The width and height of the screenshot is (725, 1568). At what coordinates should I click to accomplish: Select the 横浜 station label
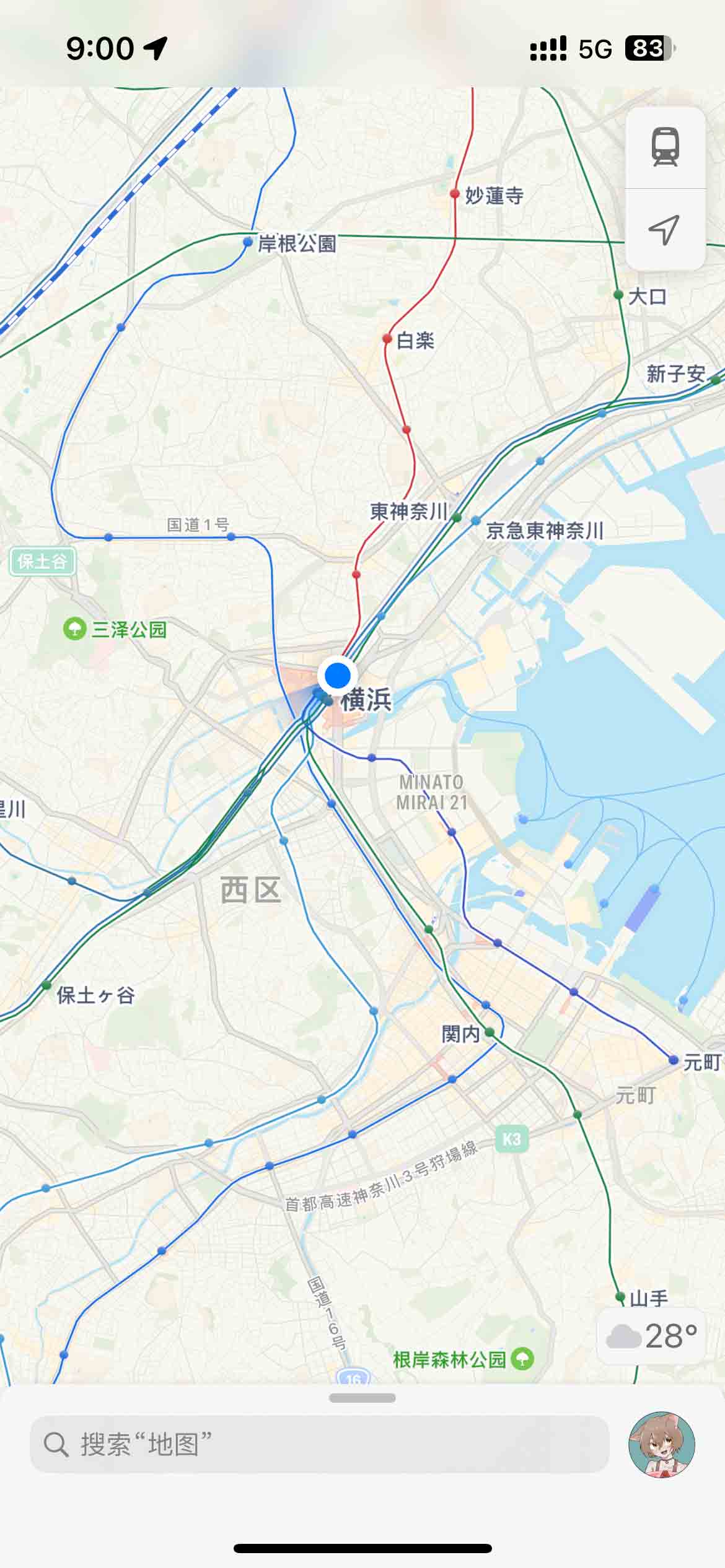(x=366, y=700)
